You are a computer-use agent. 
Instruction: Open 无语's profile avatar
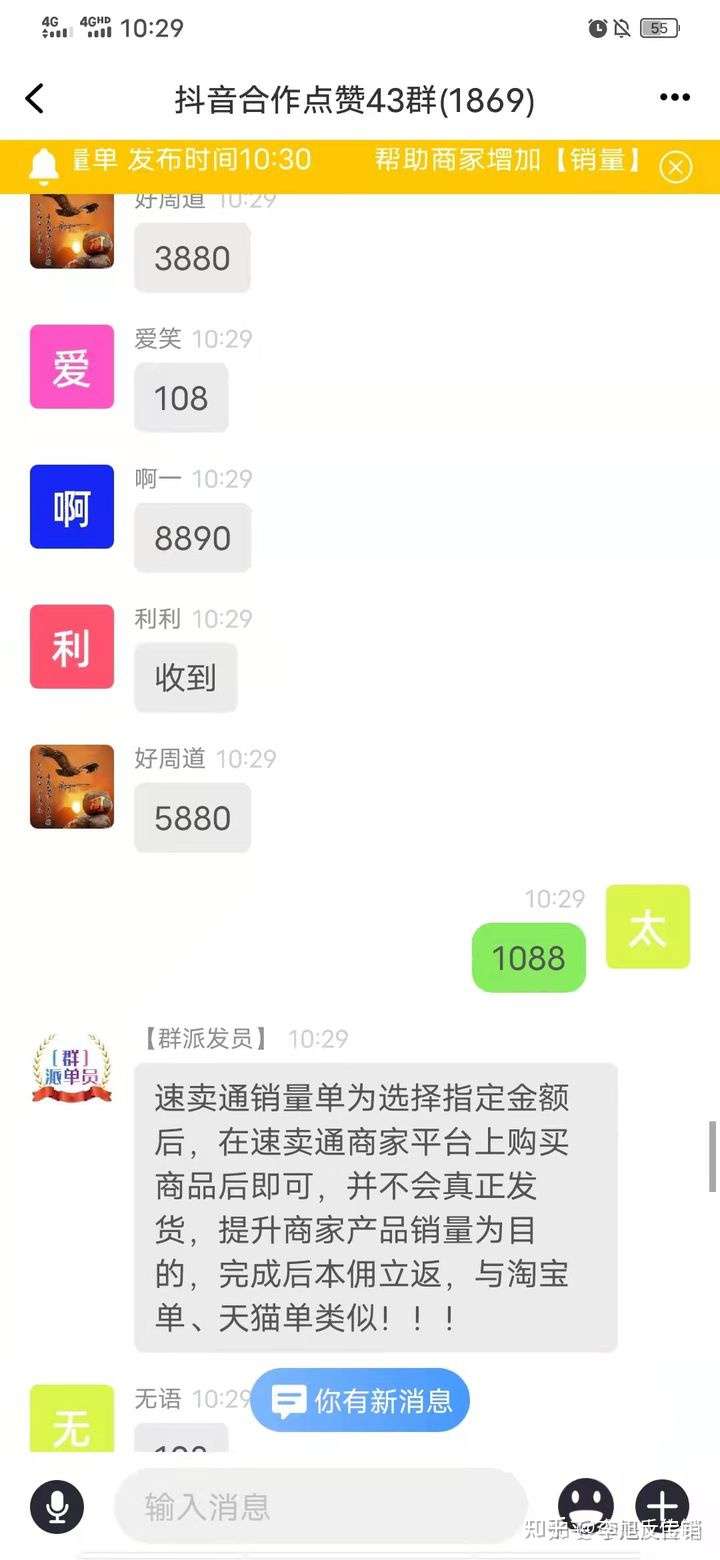point(72,1420)
